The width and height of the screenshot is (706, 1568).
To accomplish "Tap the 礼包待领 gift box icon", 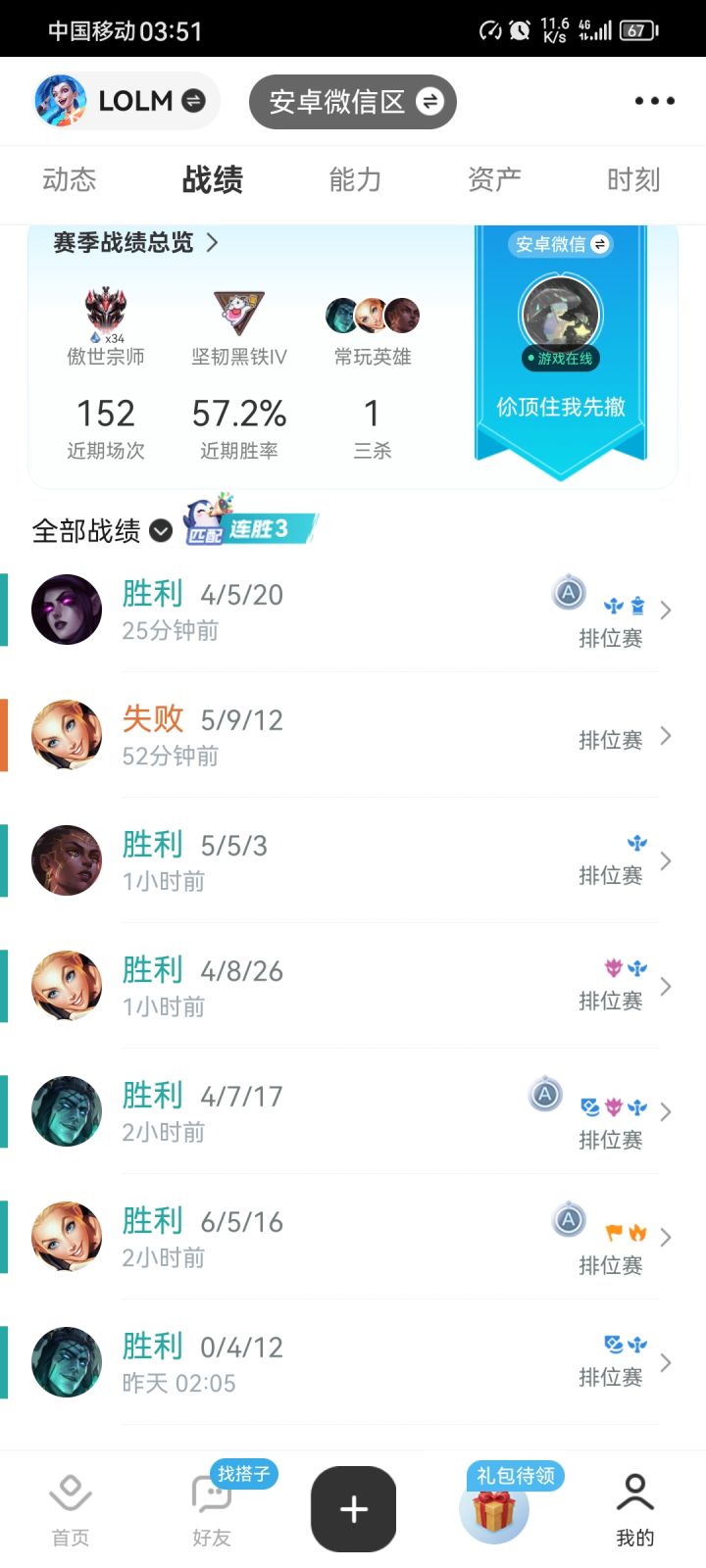I will [493, 1509].
